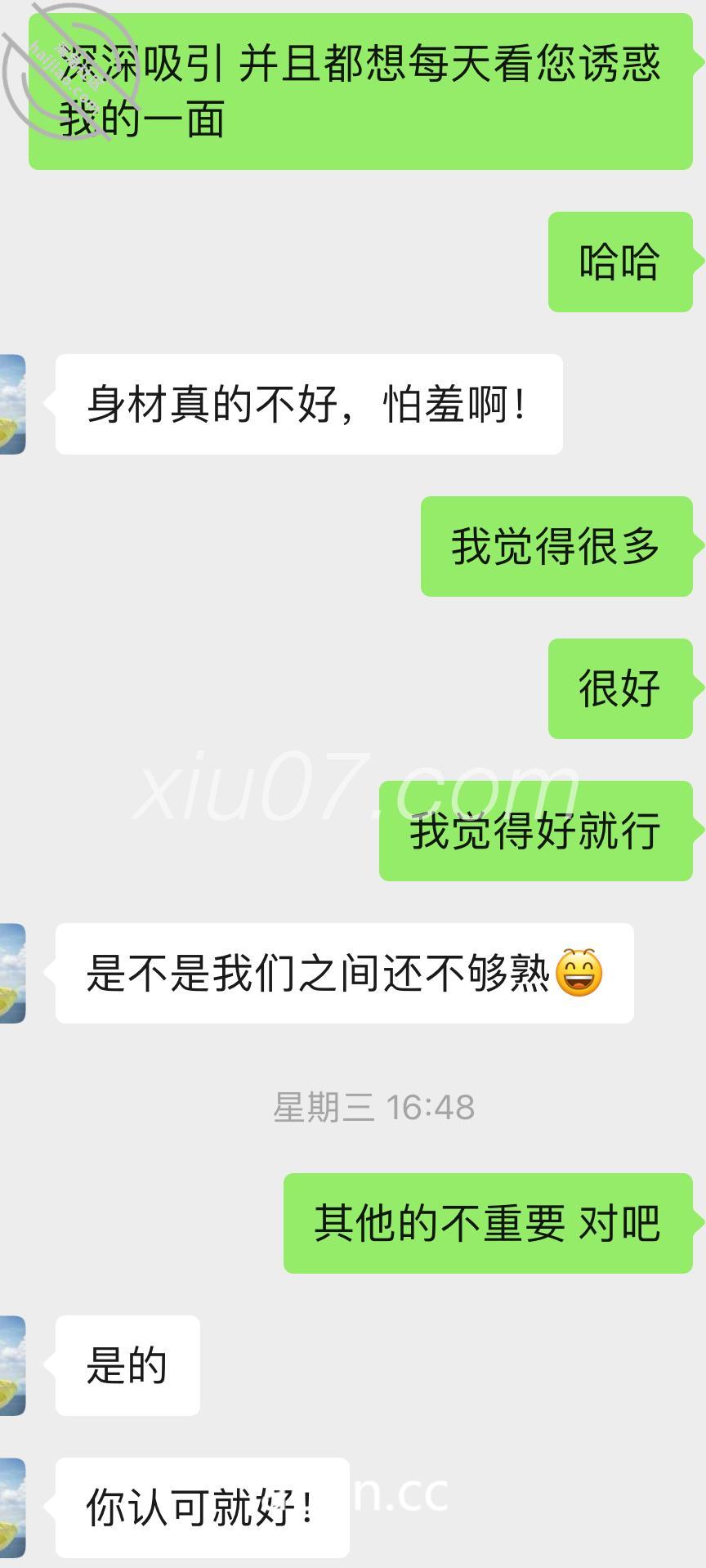Tap avatar beside "你认可就好!" message
The image size is (706, 1568).
[11, 1508]
